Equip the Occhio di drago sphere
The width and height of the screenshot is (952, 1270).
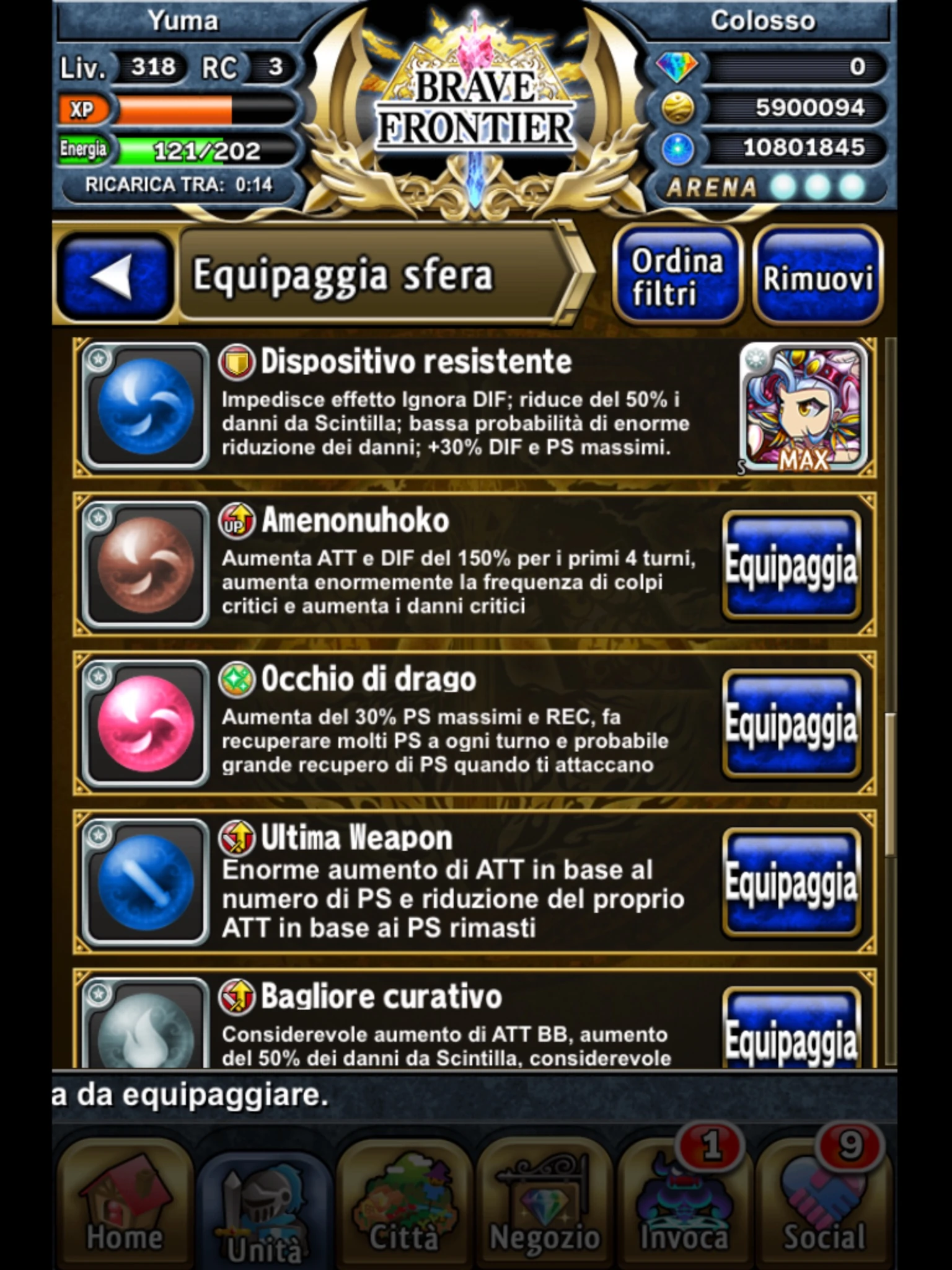pos(791,724)
